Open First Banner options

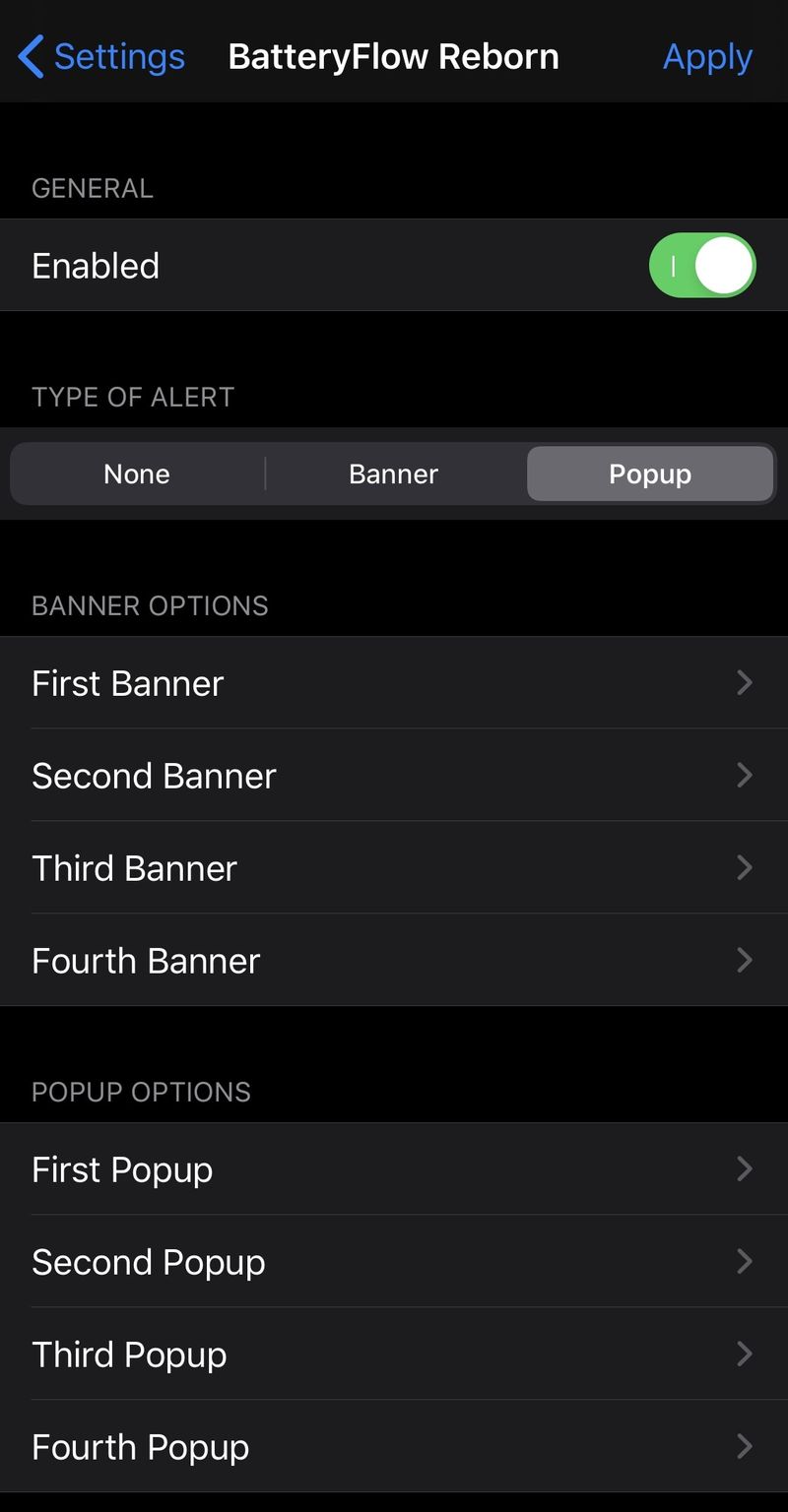point(394,683)
